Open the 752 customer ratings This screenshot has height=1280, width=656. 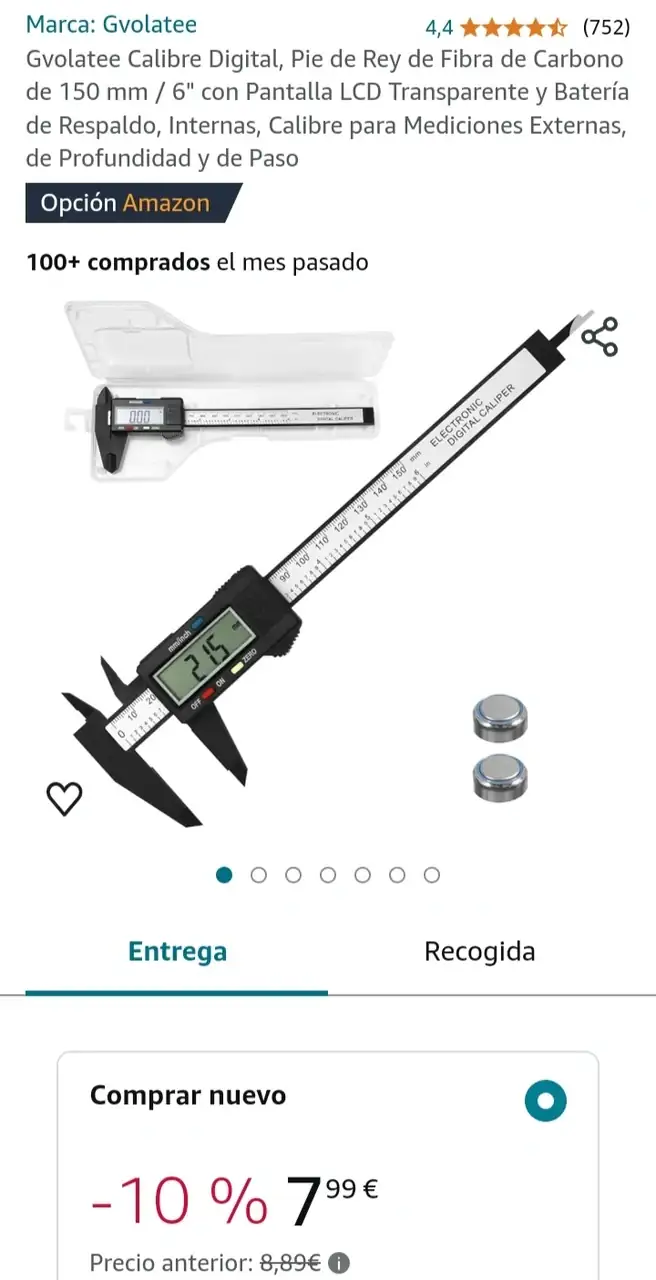tap(606, 27)
